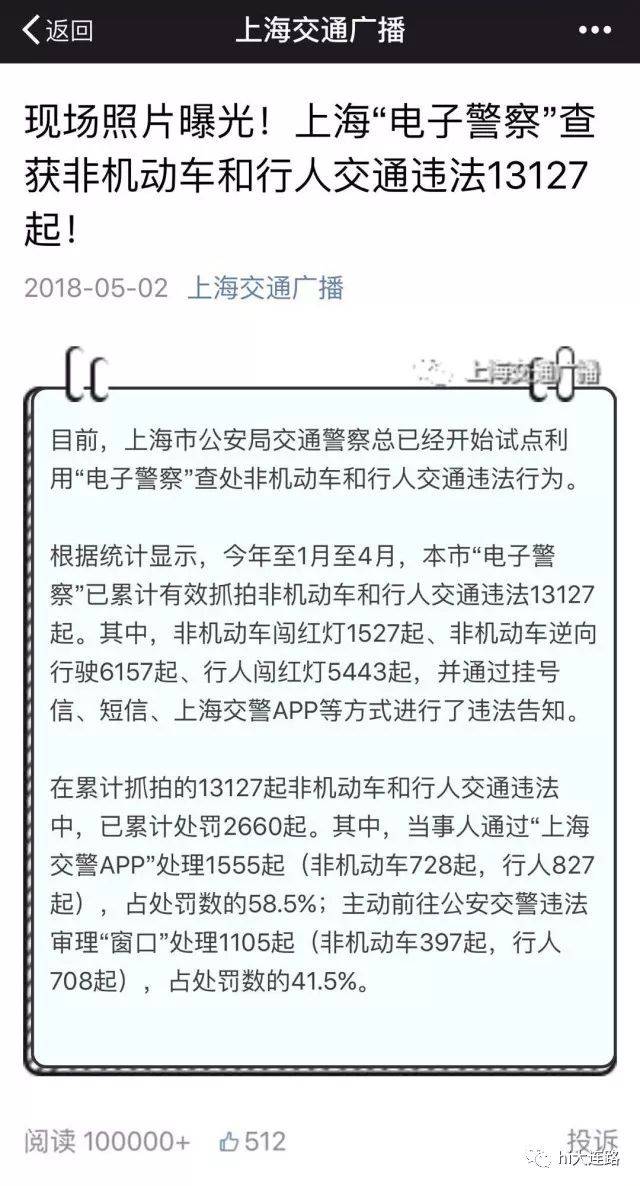
Task: Open the three-dot overflow menu
Action: coord(595,31)
